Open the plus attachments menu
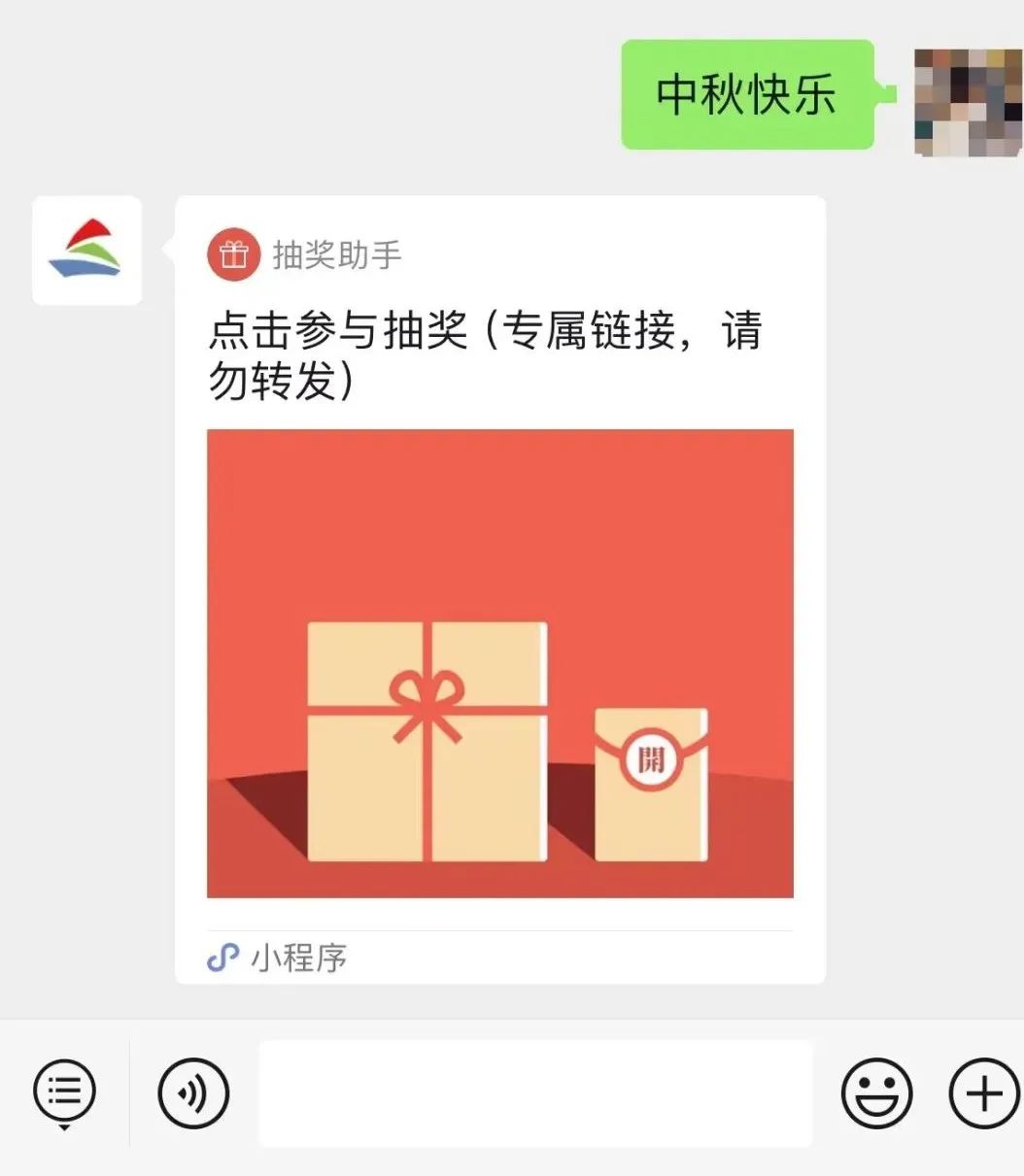1024x1176 pixels. [x=983, y=1093]
